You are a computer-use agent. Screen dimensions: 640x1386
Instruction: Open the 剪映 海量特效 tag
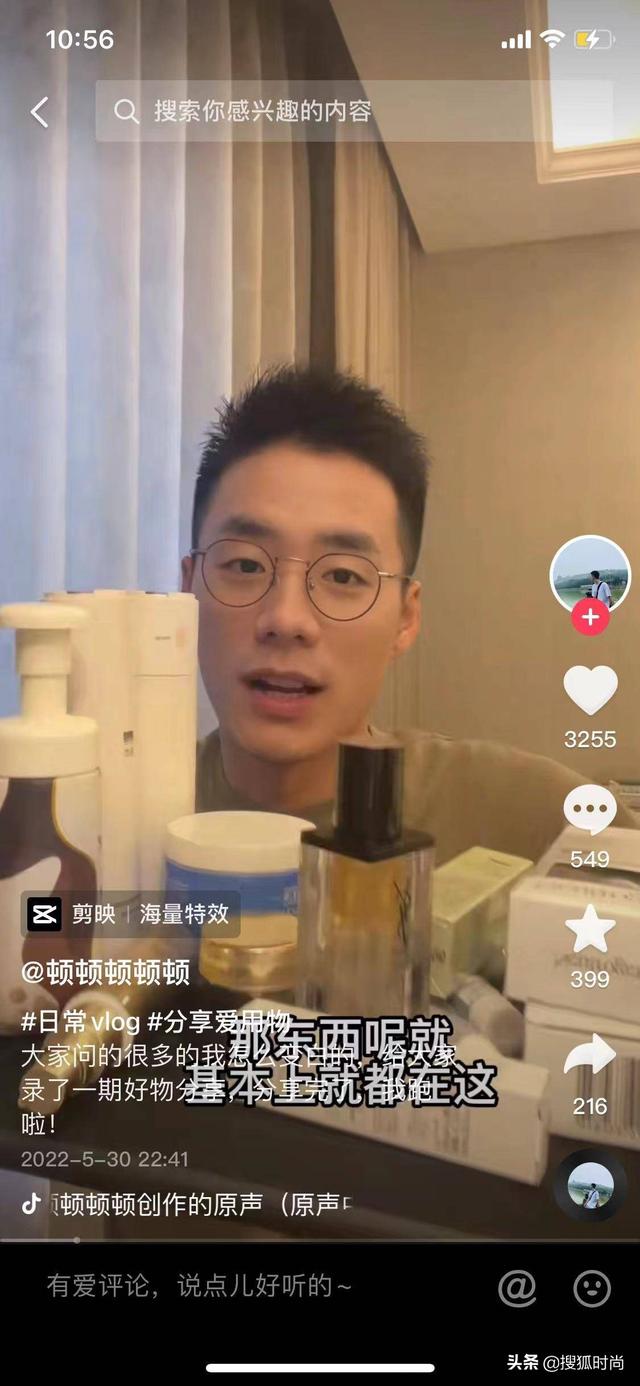pyautogui.click(x=131, y=914)
